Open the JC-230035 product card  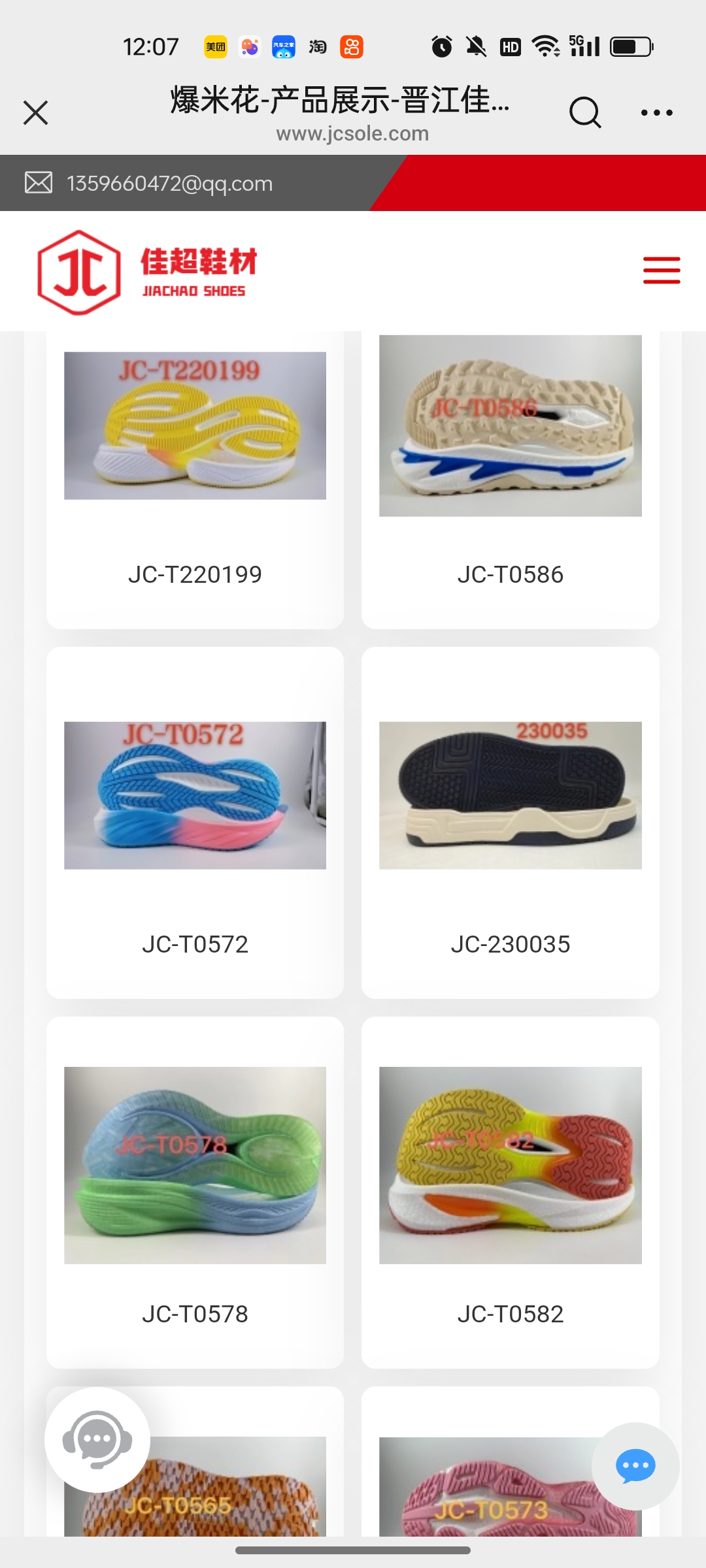510,822
